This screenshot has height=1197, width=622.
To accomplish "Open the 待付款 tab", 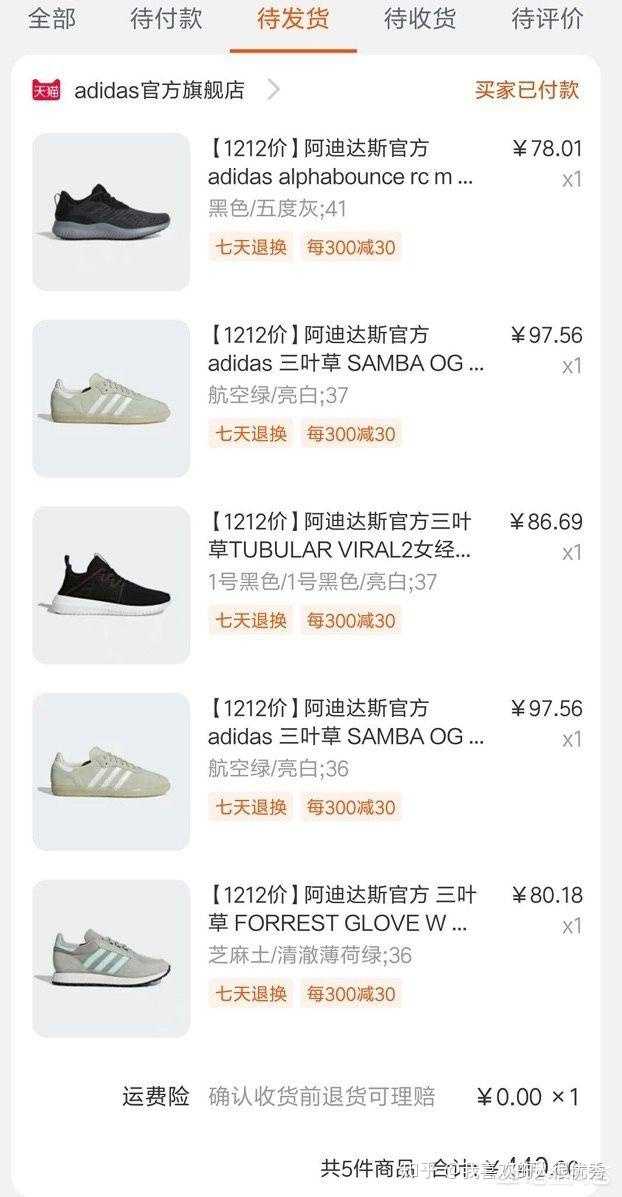I will click(166, 19).
